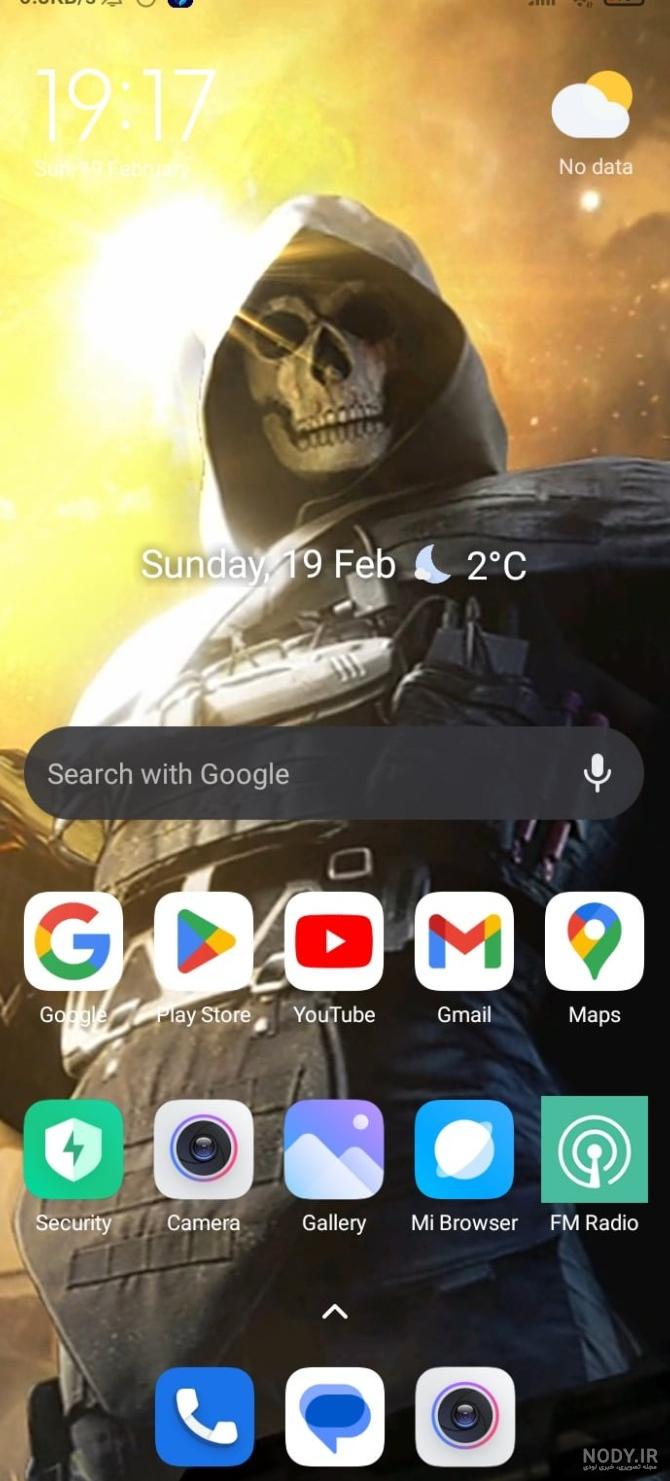670x1481 pixels.
Task: Open the Messages app in the dock
Action: (x=334, y=1417)
